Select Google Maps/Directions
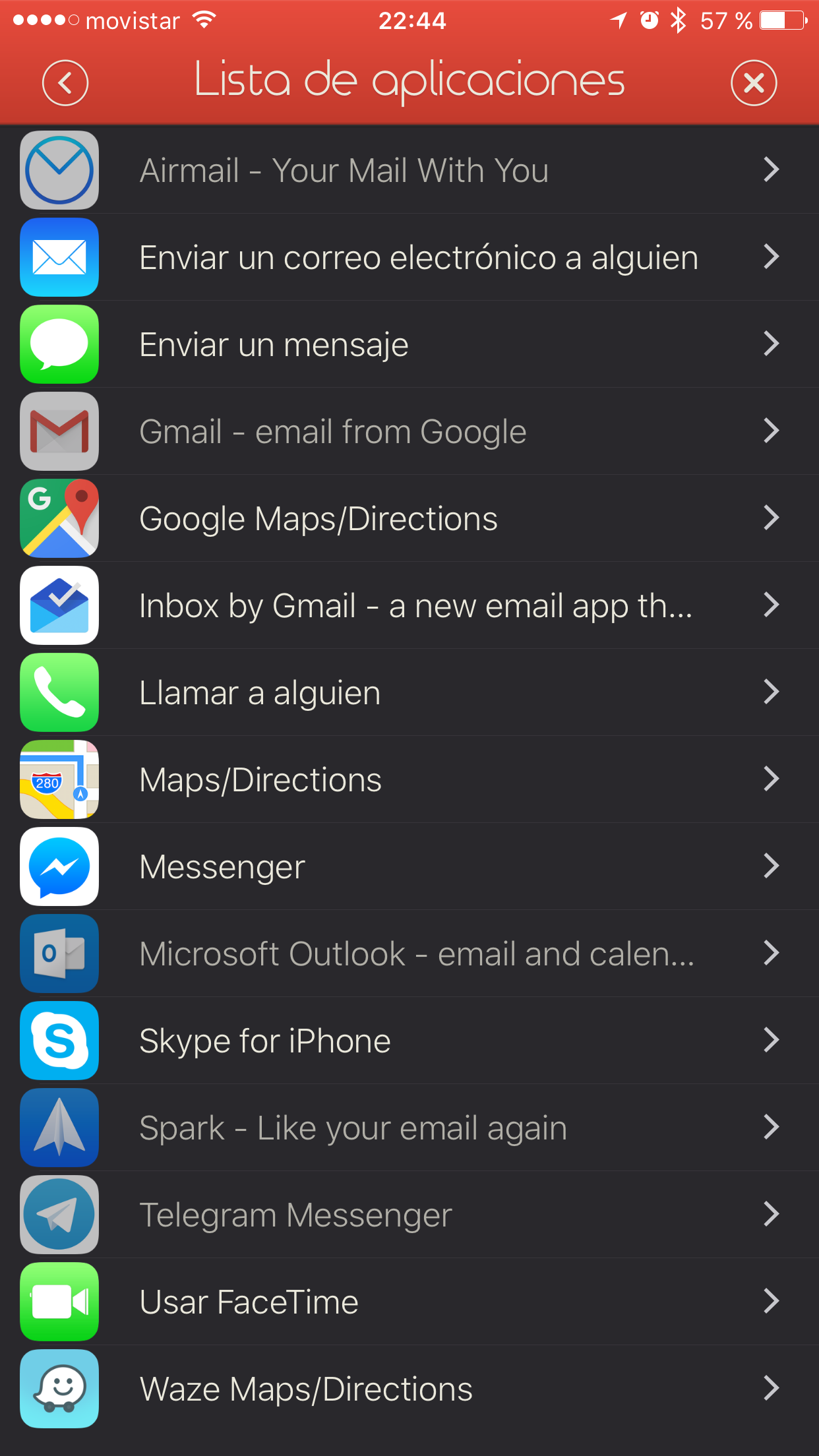The width and height of the screenshot is (819, 1456). (x=409, y=518)
